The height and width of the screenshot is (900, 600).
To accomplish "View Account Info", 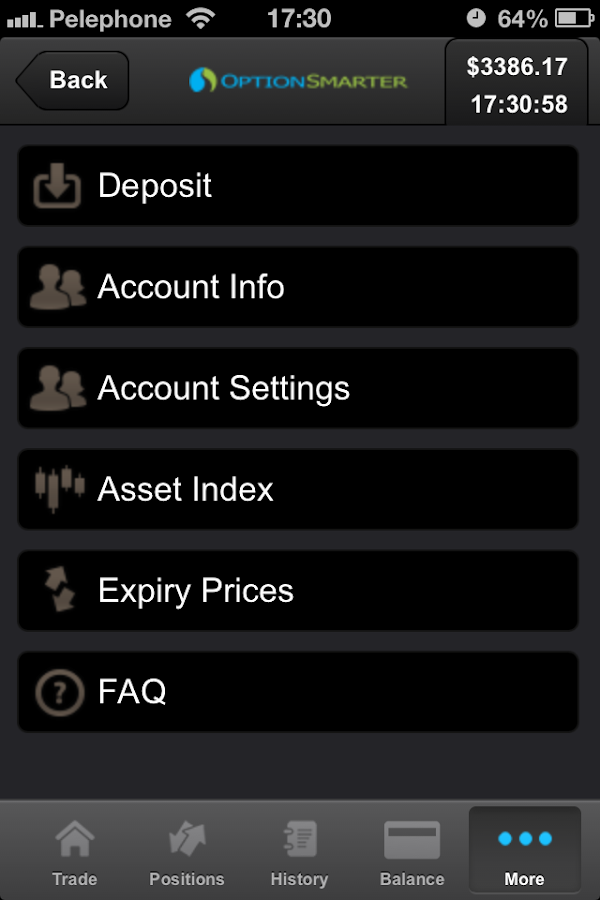I will [x=298, y=287].
